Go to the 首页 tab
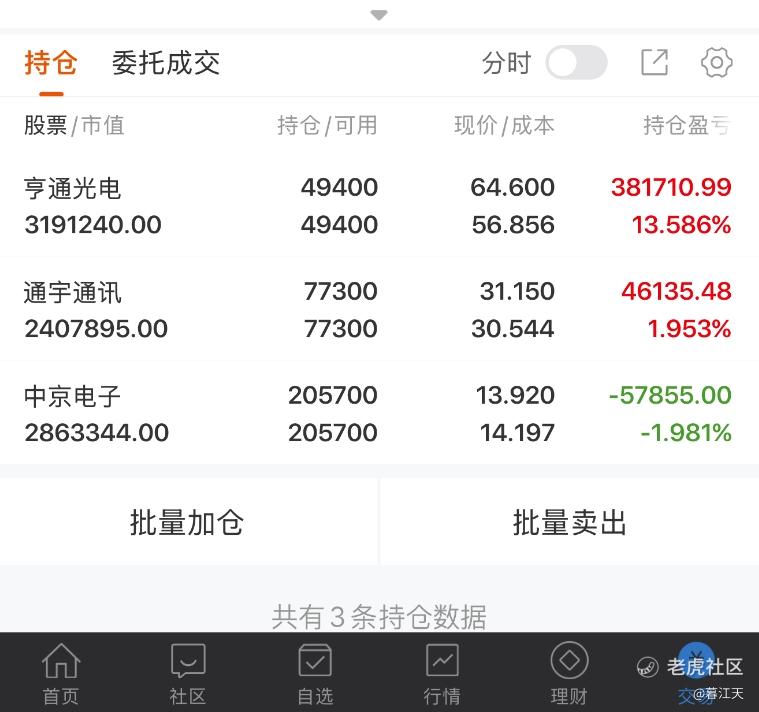The height and width of the screenshot is (712, 759). coord(61,674)
